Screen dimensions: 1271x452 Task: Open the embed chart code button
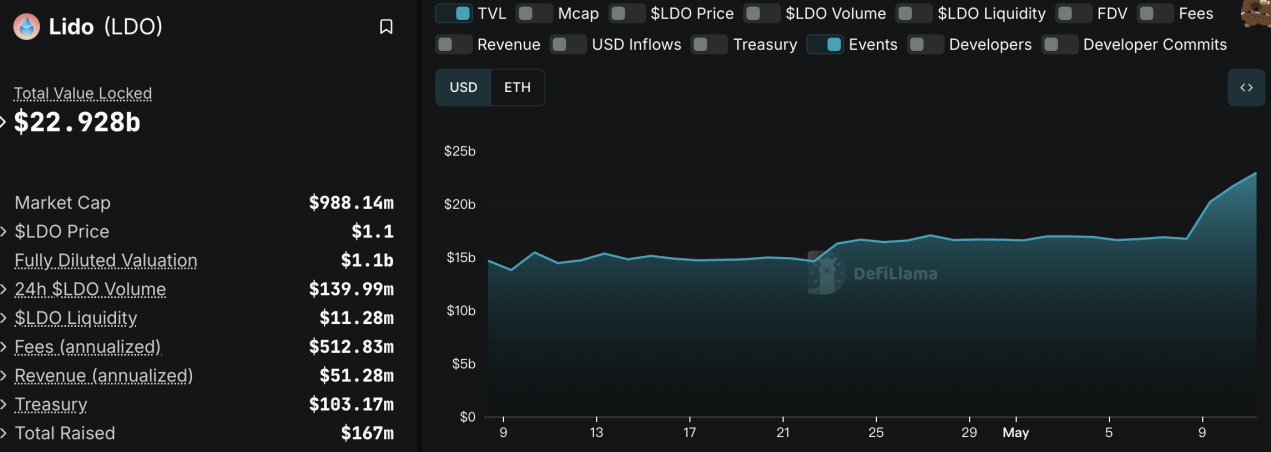pos(1246,87)
